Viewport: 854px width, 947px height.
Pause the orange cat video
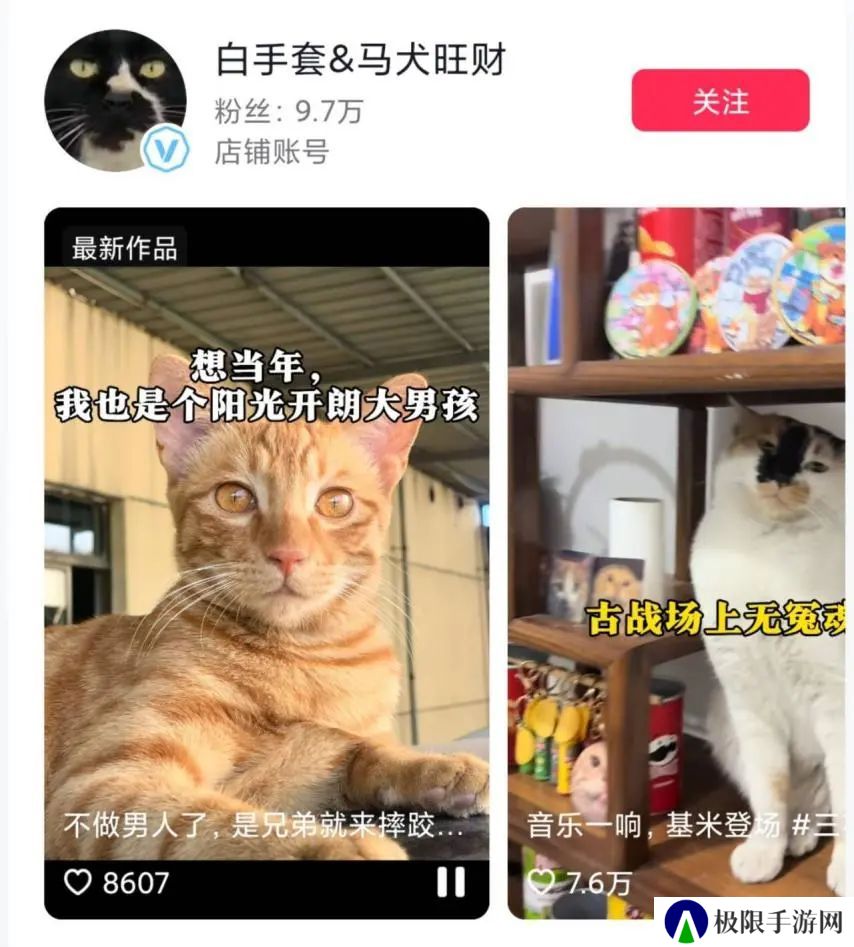(x=451, y=882)
